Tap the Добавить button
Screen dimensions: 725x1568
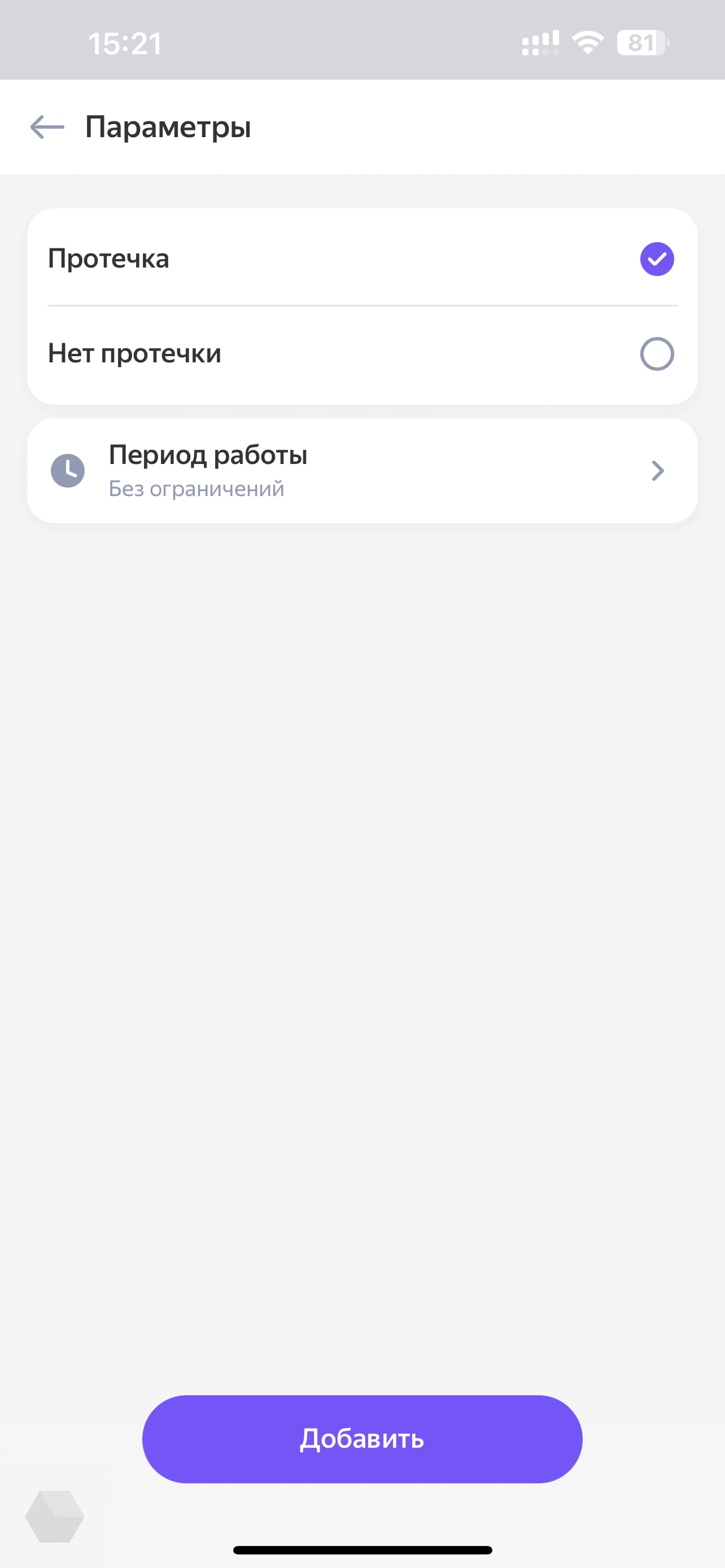coord(362,1439)
